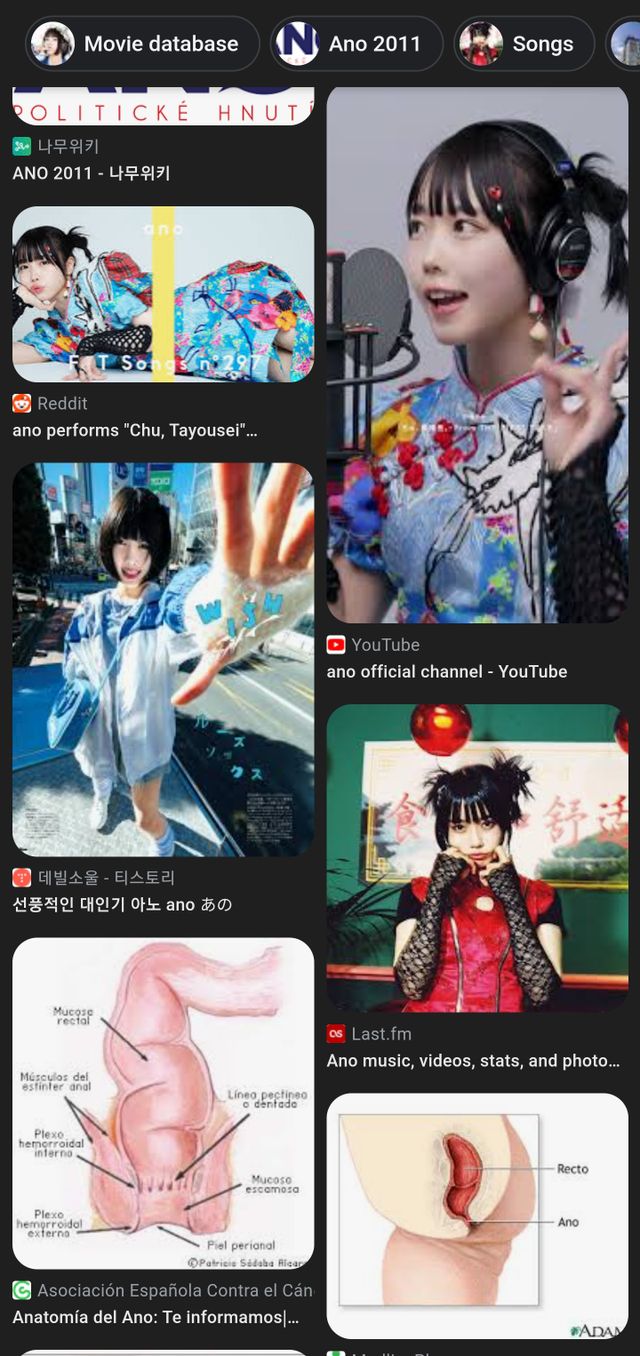Open the 데빌소울 티스토리 image result
The height and width of the screenshot is (1356, 640).
pyautogui.click(x=162, y=659)
